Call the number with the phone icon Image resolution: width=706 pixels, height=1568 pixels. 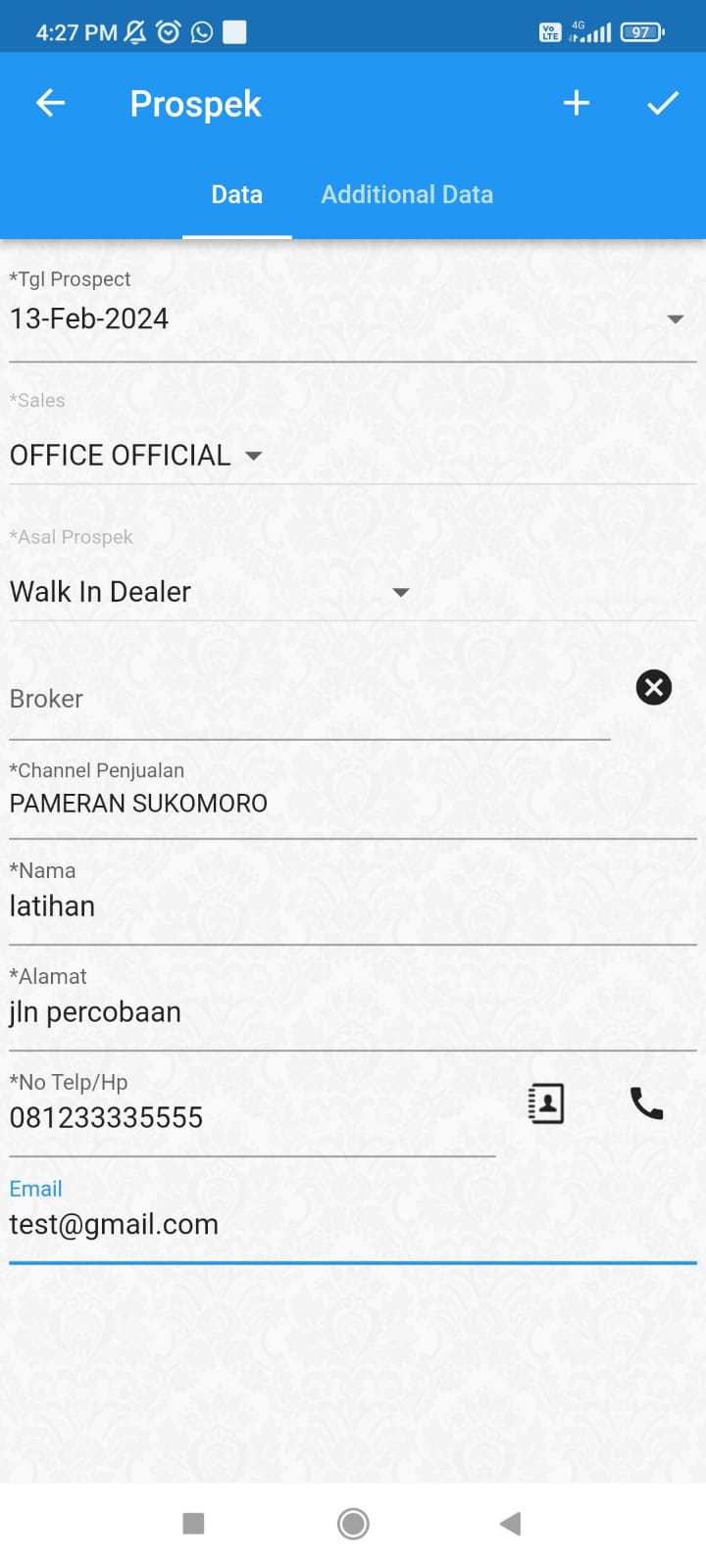coord(646,1103)
